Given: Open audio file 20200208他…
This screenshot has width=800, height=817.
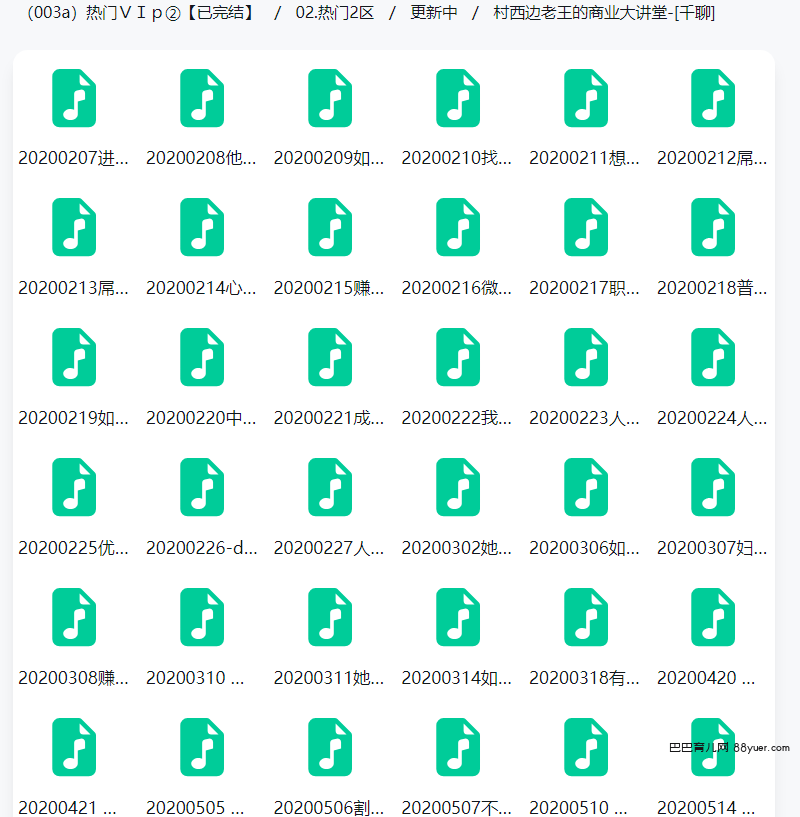Looking at the screenshot, I should [202, 98].
